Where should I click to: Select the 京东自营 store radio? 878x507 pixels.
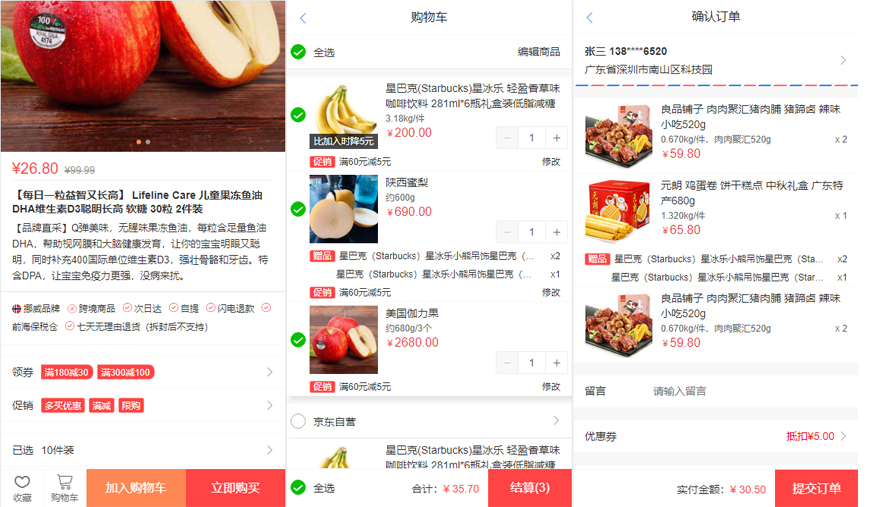click(x=298, y=422)
